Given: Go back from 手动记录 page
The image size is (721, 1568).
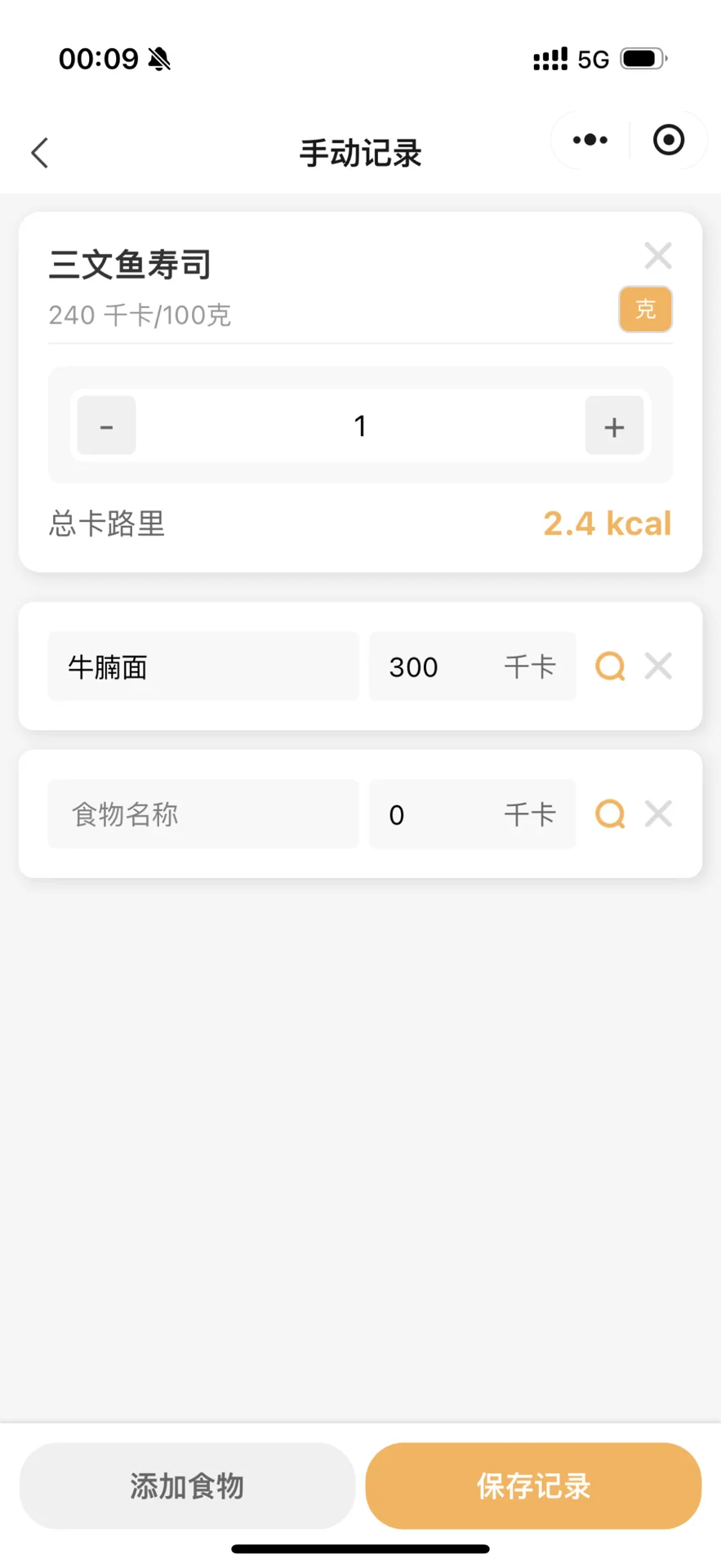Looking at the screenshot, I should [x=40, y=153].
